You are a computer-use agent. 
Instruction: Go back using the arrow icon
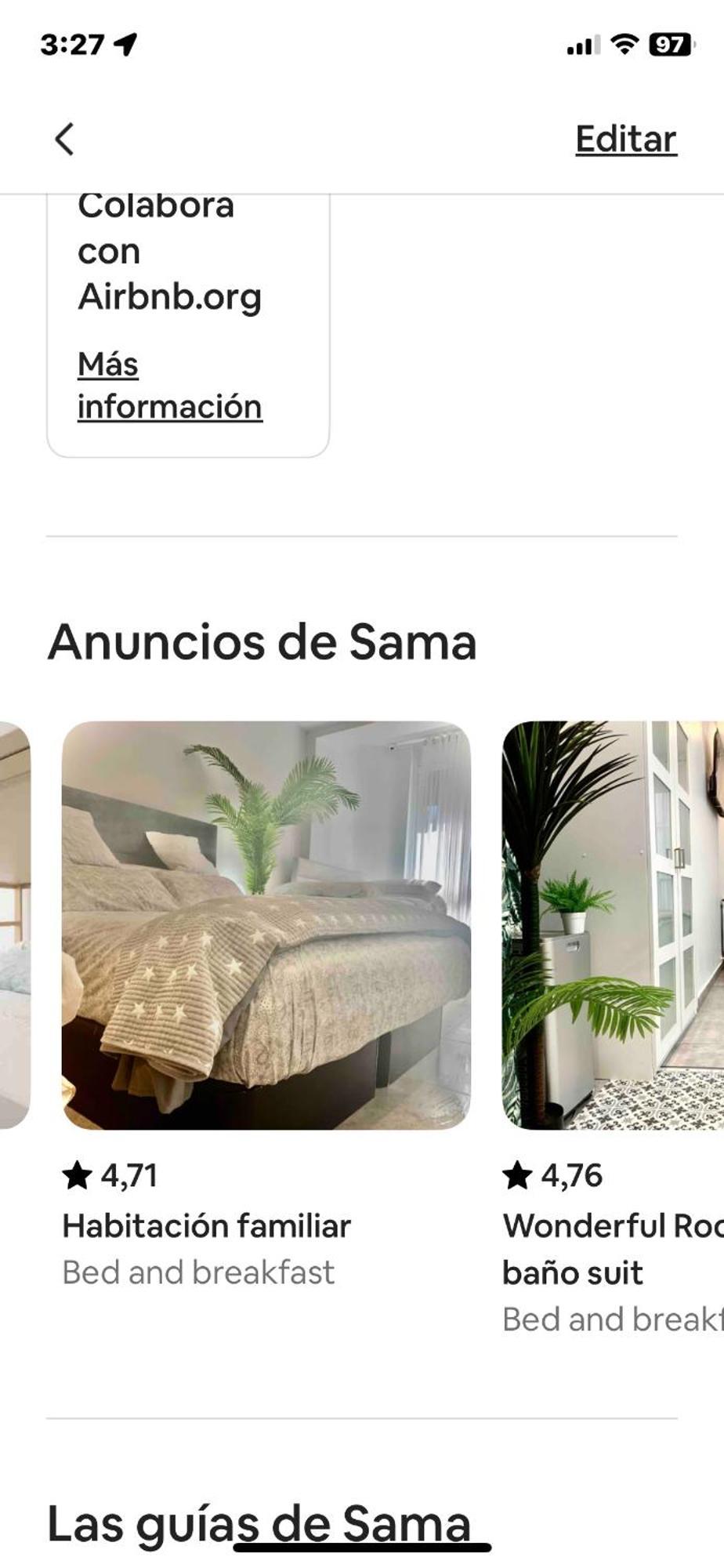click(x=64, y=140)
